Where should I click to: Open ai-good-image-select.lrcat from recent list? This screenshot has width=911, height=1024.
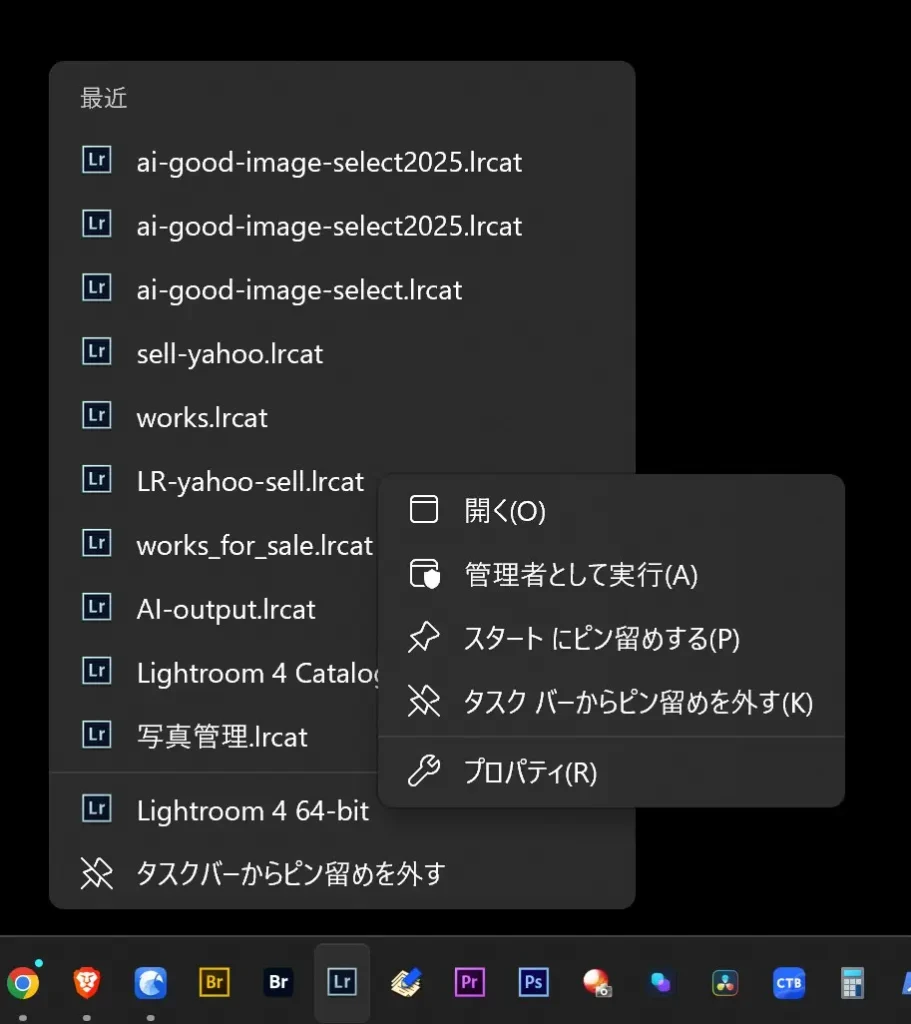pos(299,290)
